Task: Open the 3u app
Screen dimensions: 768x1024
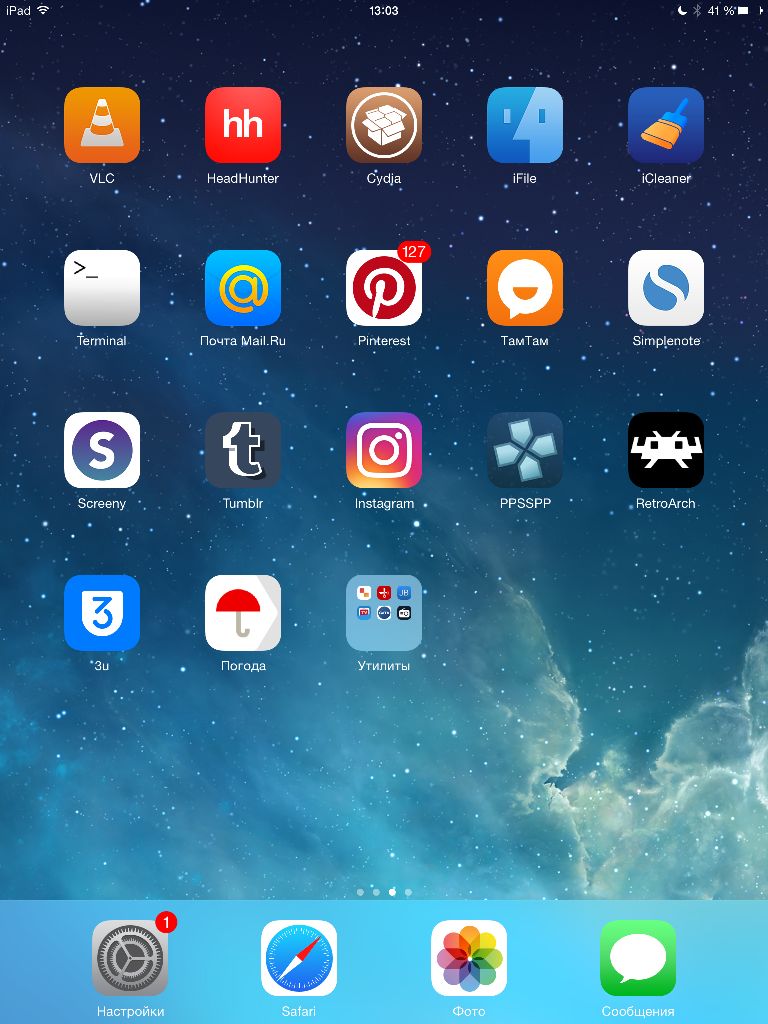Action: 102,613
